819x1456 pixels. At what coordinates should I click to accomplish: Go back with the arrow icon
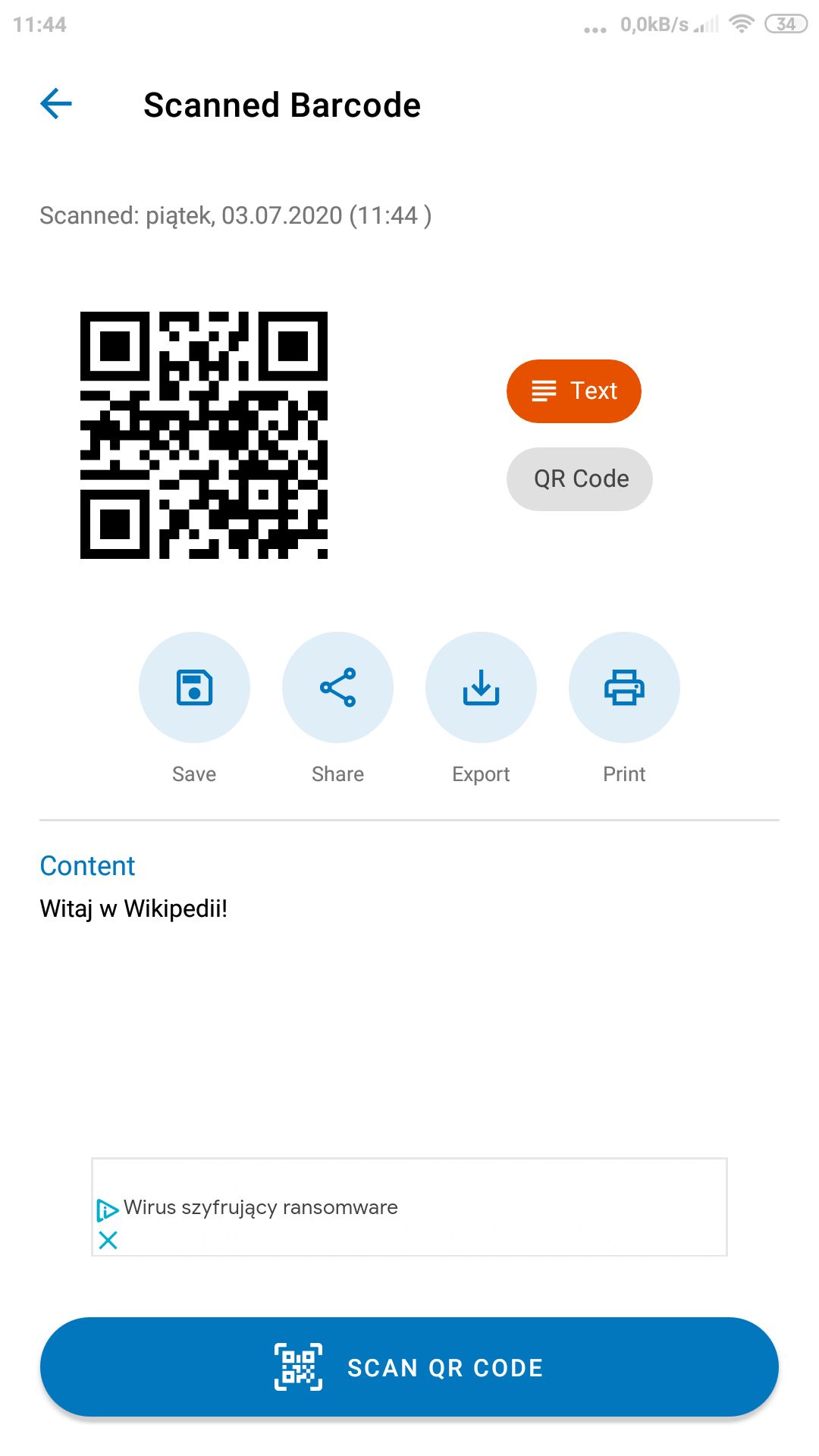(56, 104)
